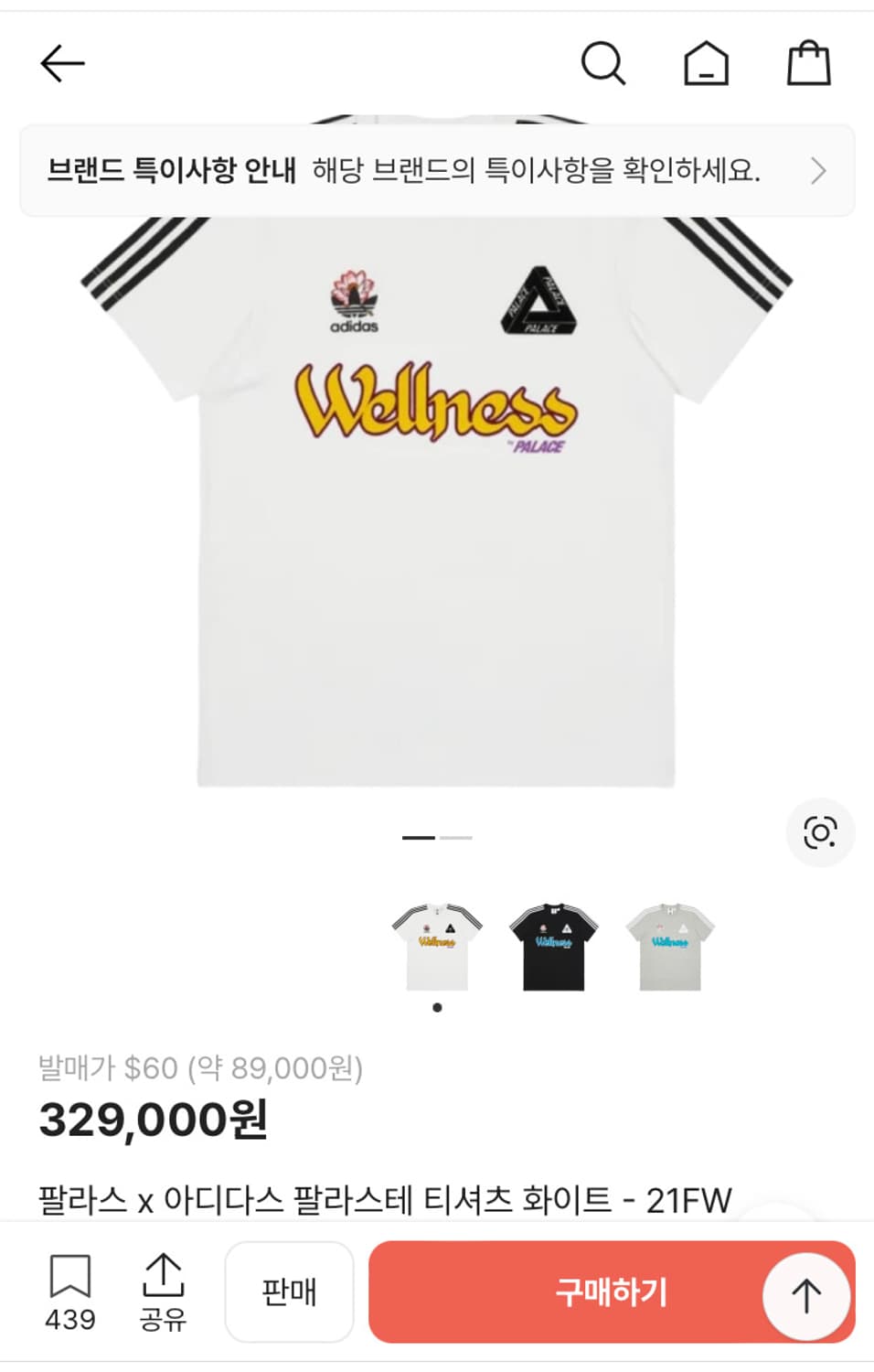Open brand details via the right chevron
874x1372 pixels.
(816, 170)
